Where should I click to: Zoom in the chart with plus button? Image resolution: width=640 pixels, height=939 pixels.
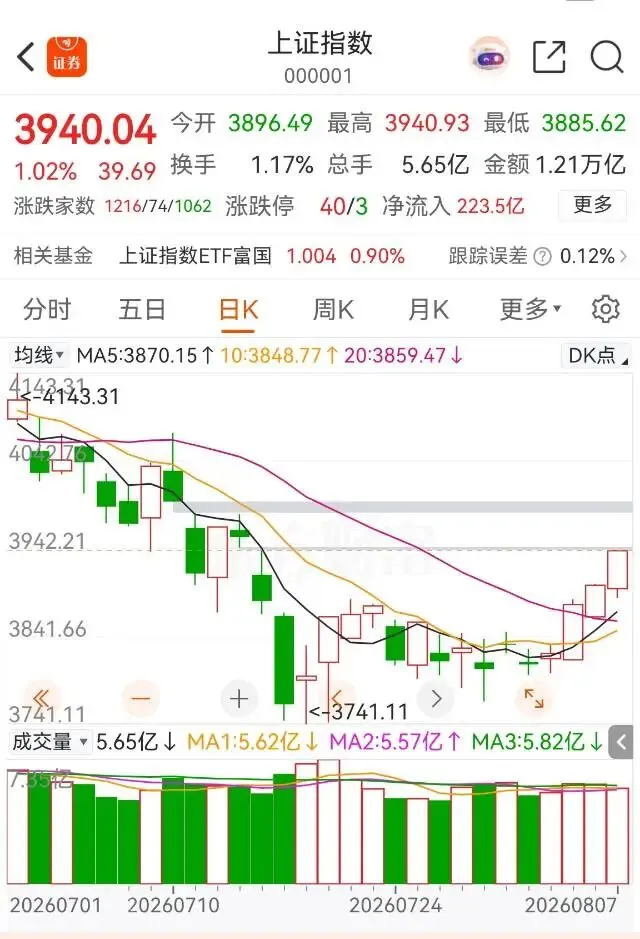pyautogui.click(x=239, y=698)
